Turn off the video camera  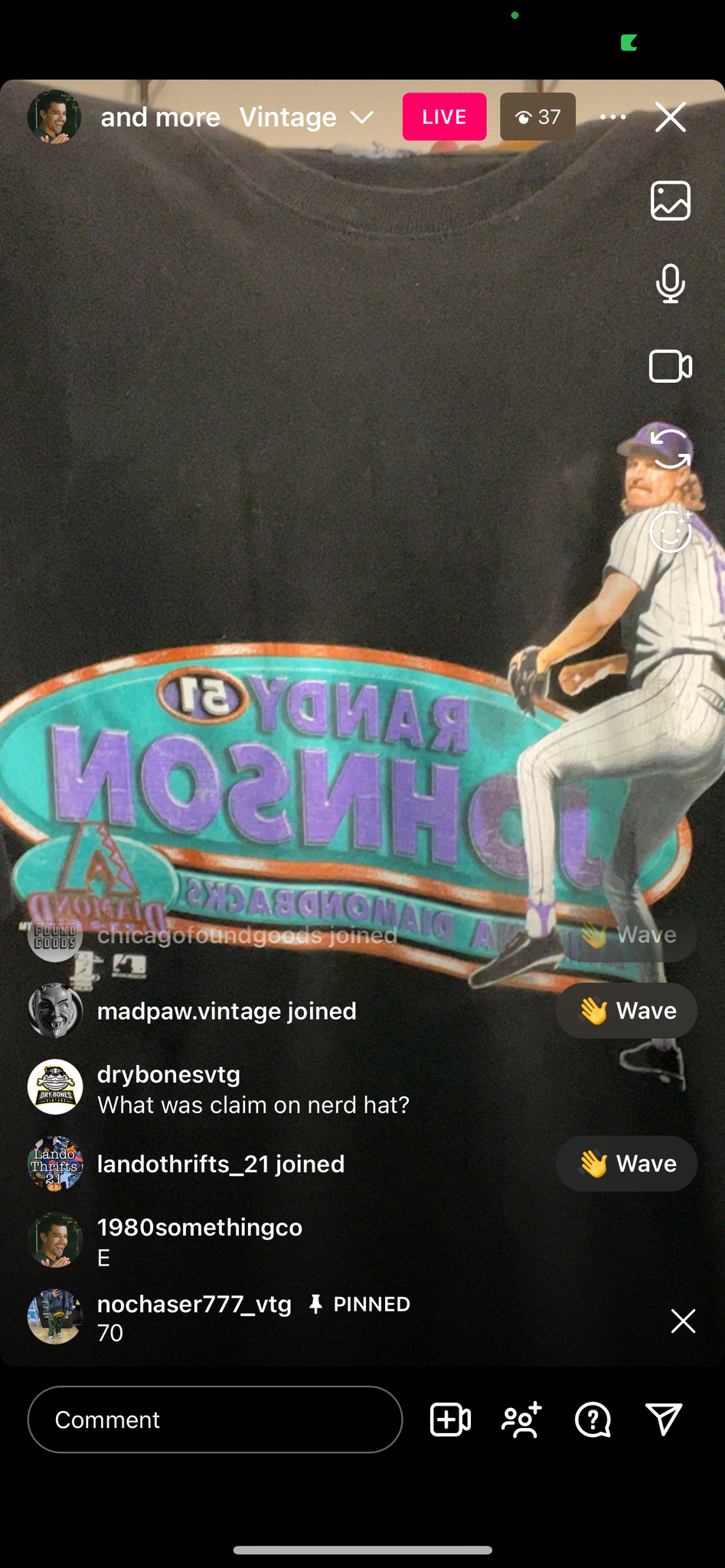(670, 366)
